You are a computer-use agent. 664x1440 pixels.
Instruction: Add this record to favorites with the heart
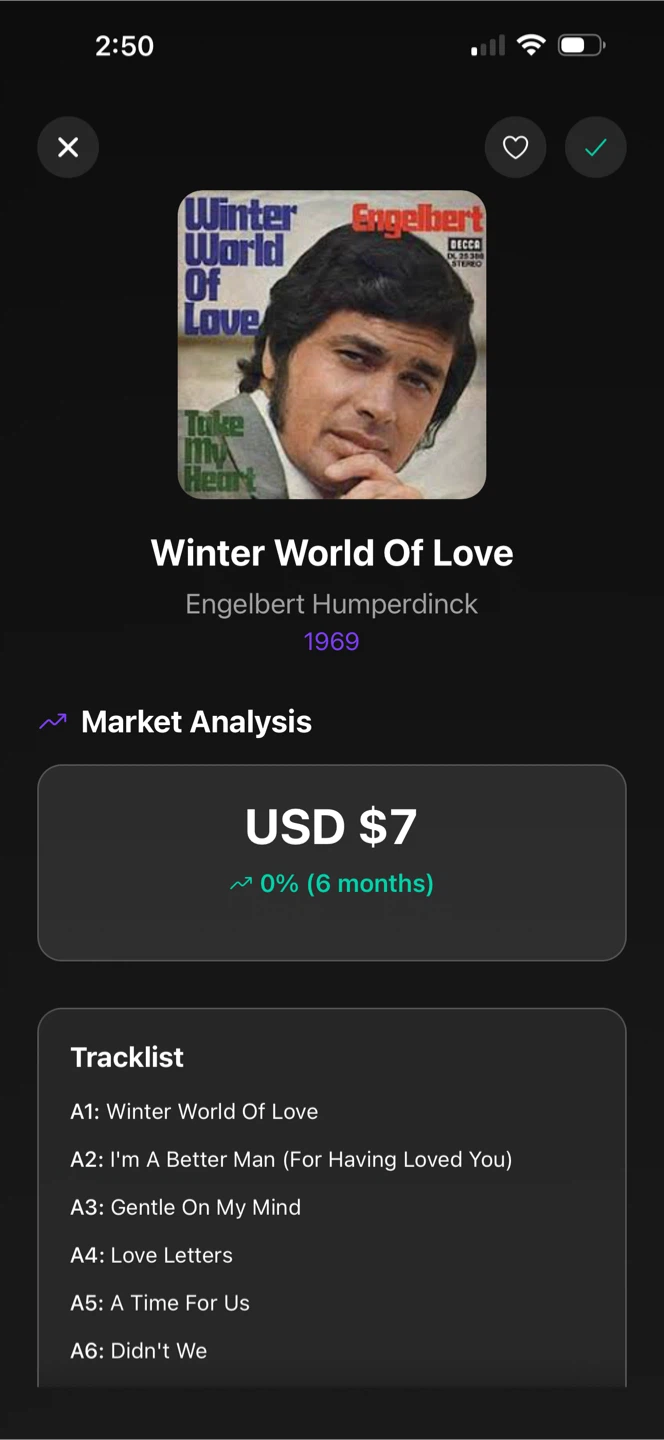pyautogui.click(x=515, y=148)
